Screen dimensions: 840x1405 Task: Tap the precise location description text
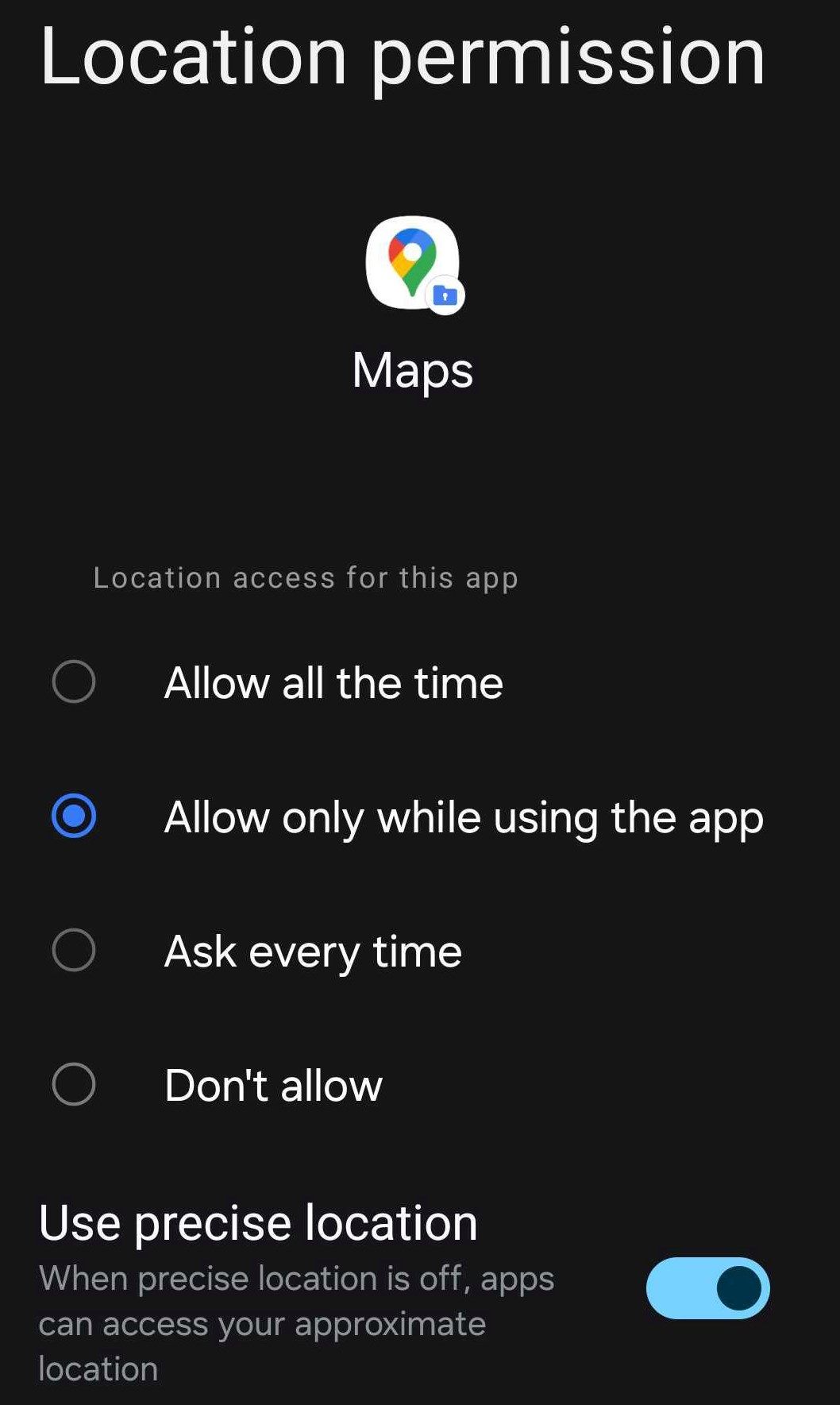coord(296,1322)
